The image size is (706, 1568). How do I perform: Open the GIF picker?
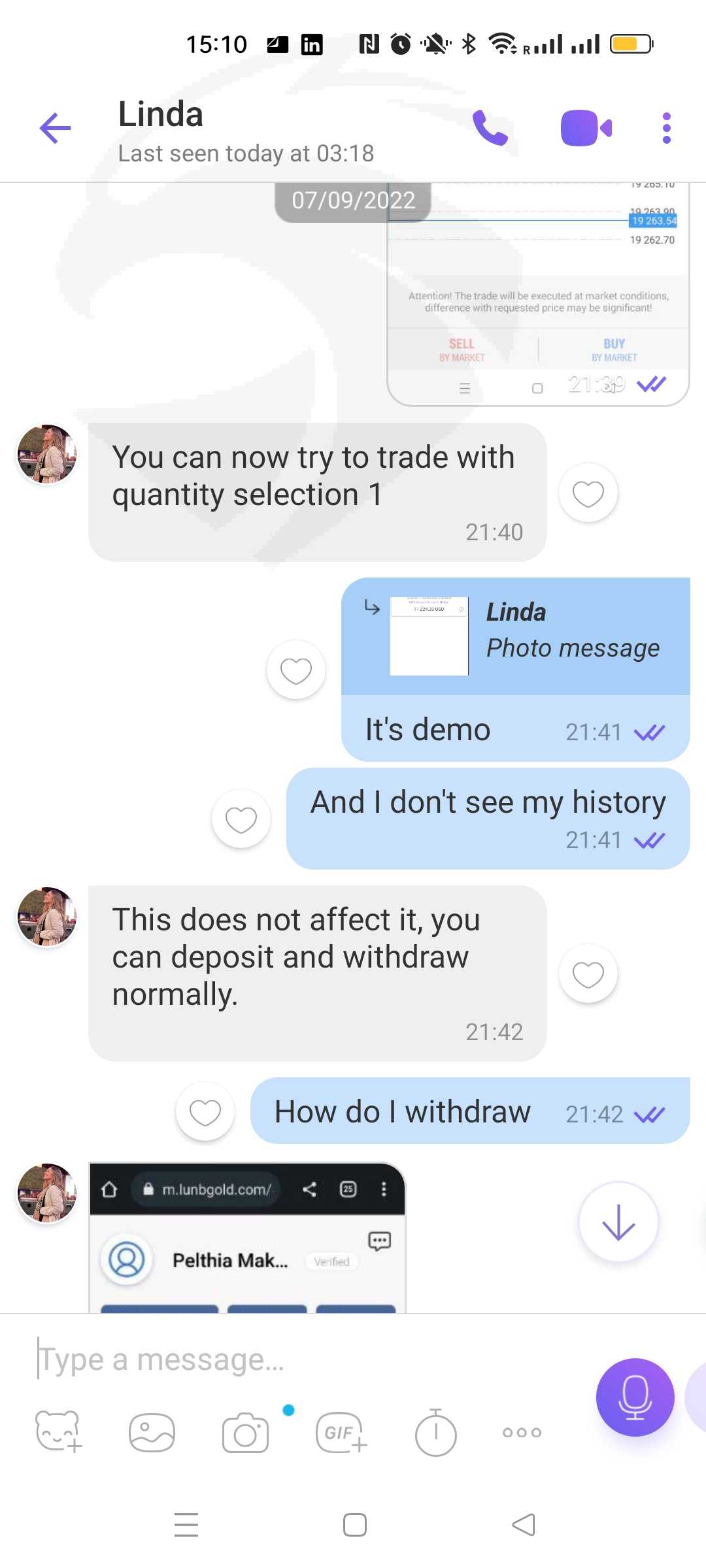pos(341,1432)
